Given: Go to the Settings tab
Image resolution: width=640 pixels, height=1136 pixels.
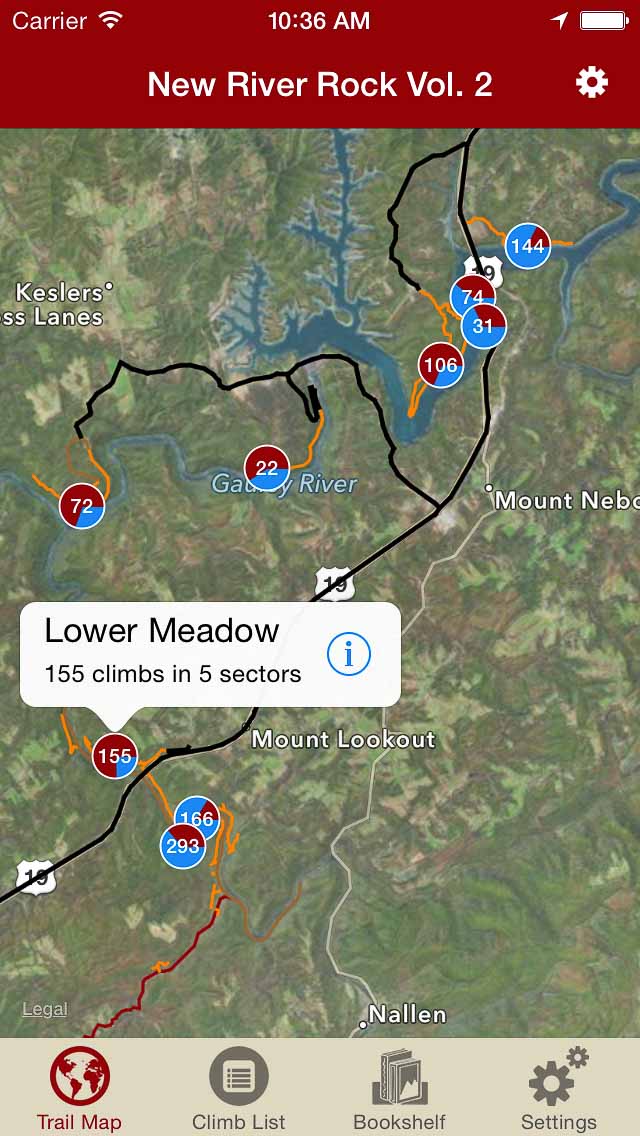Looking at the screenshot, I should (x=558, y=1088).
